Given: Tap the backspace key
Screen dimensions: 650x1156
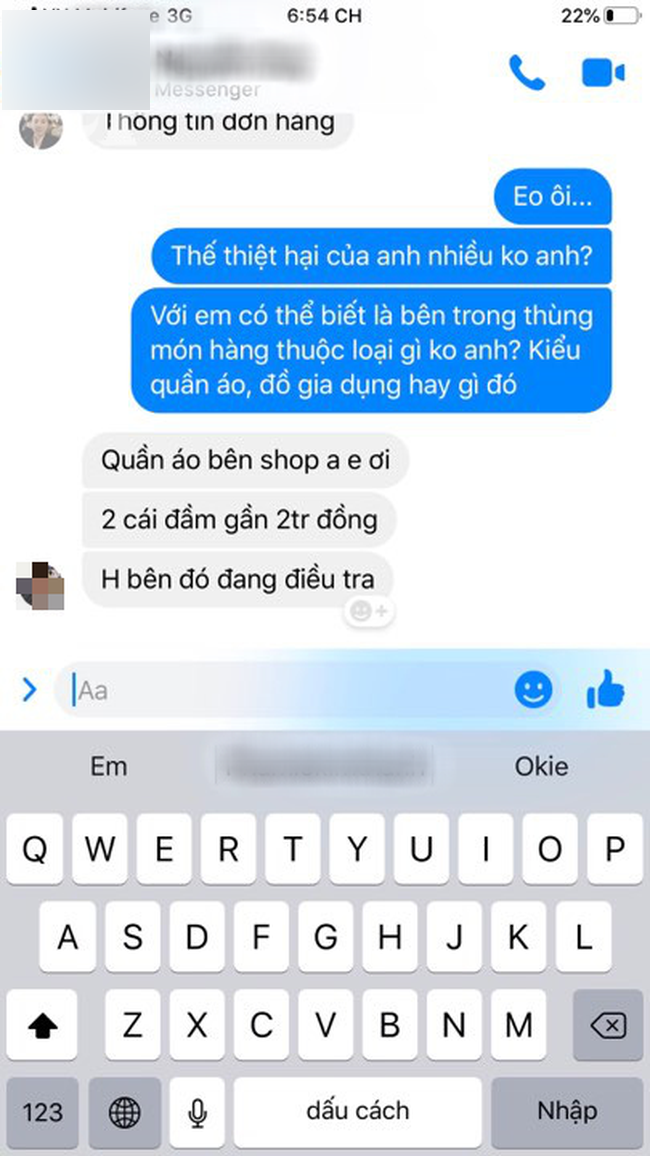Looking at the screenshot, I should pyautogui.click(x=606, y=1025).
